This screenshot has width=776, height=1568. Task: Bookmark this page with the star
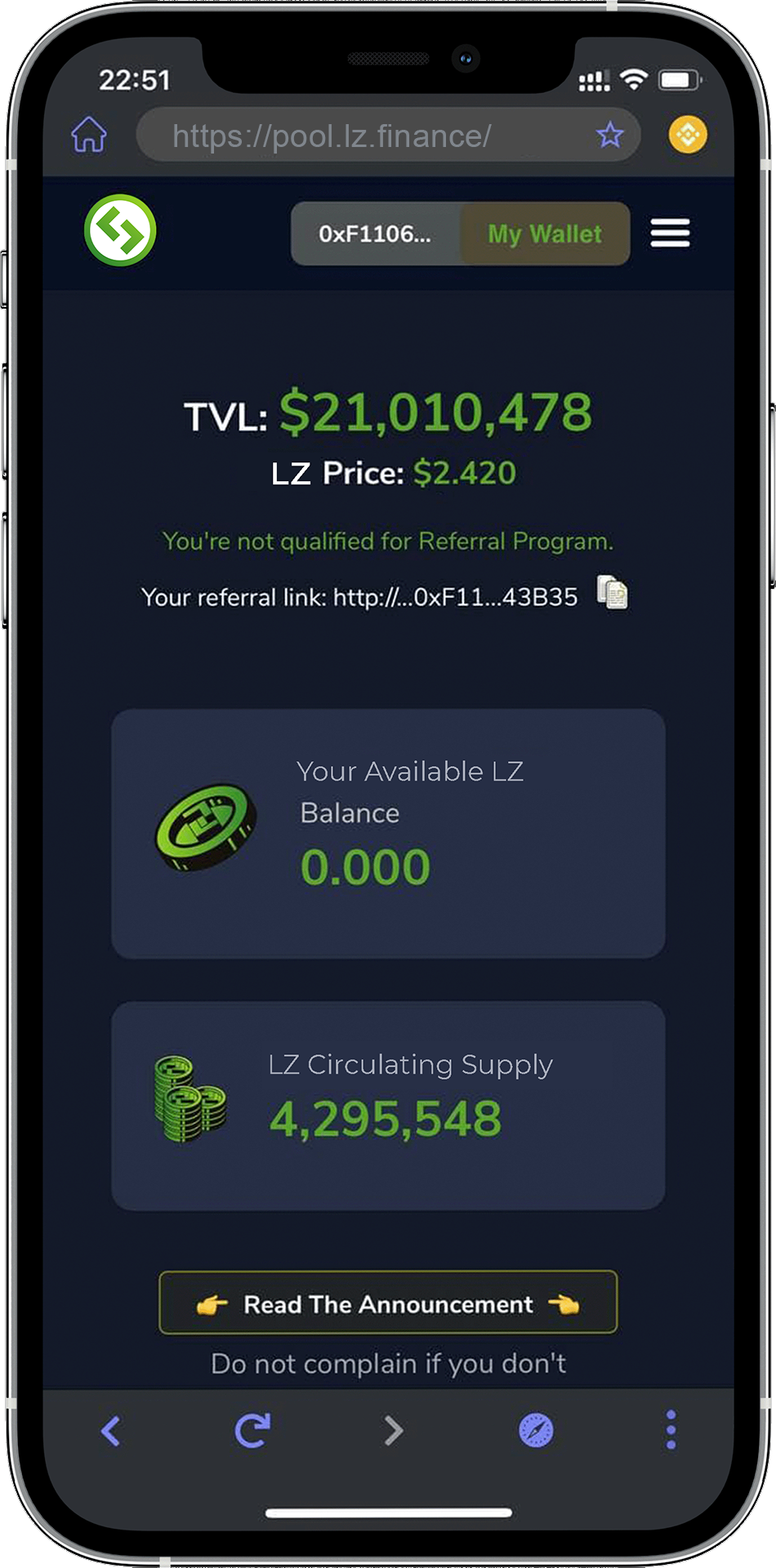609,135
